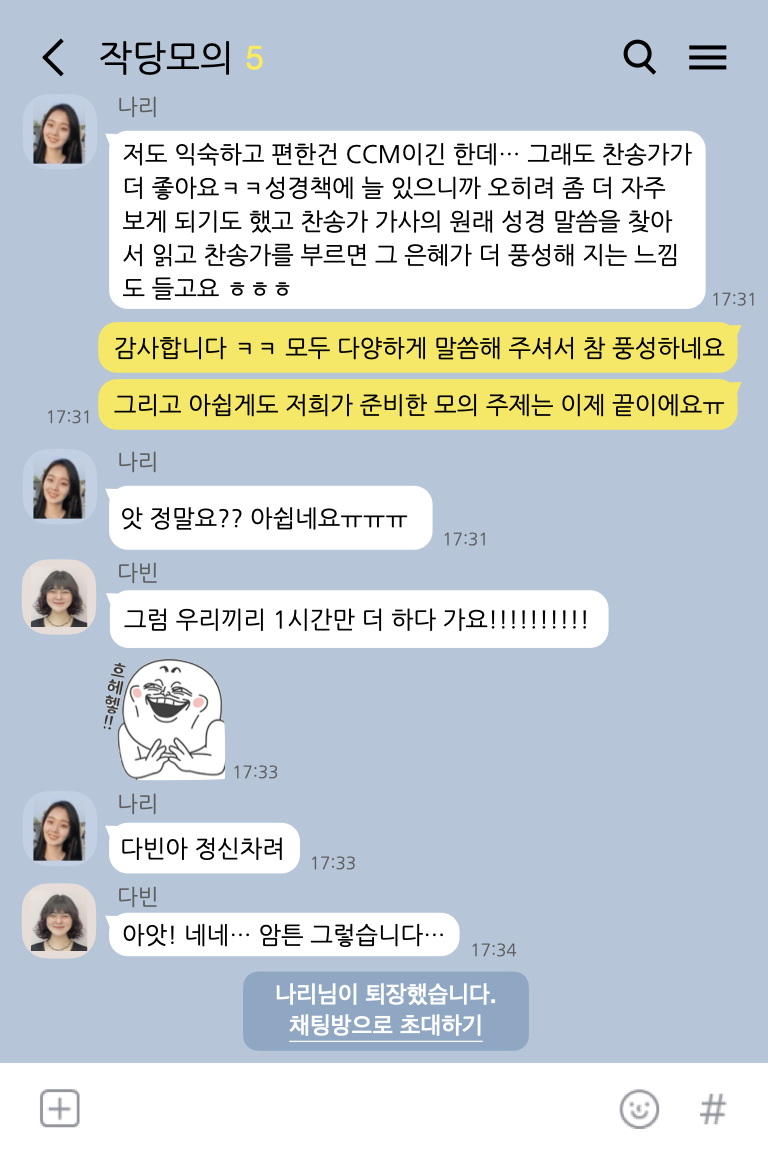768x1150 pixels.
Task: Open the emoticon picker
Action: [639, 1108]
